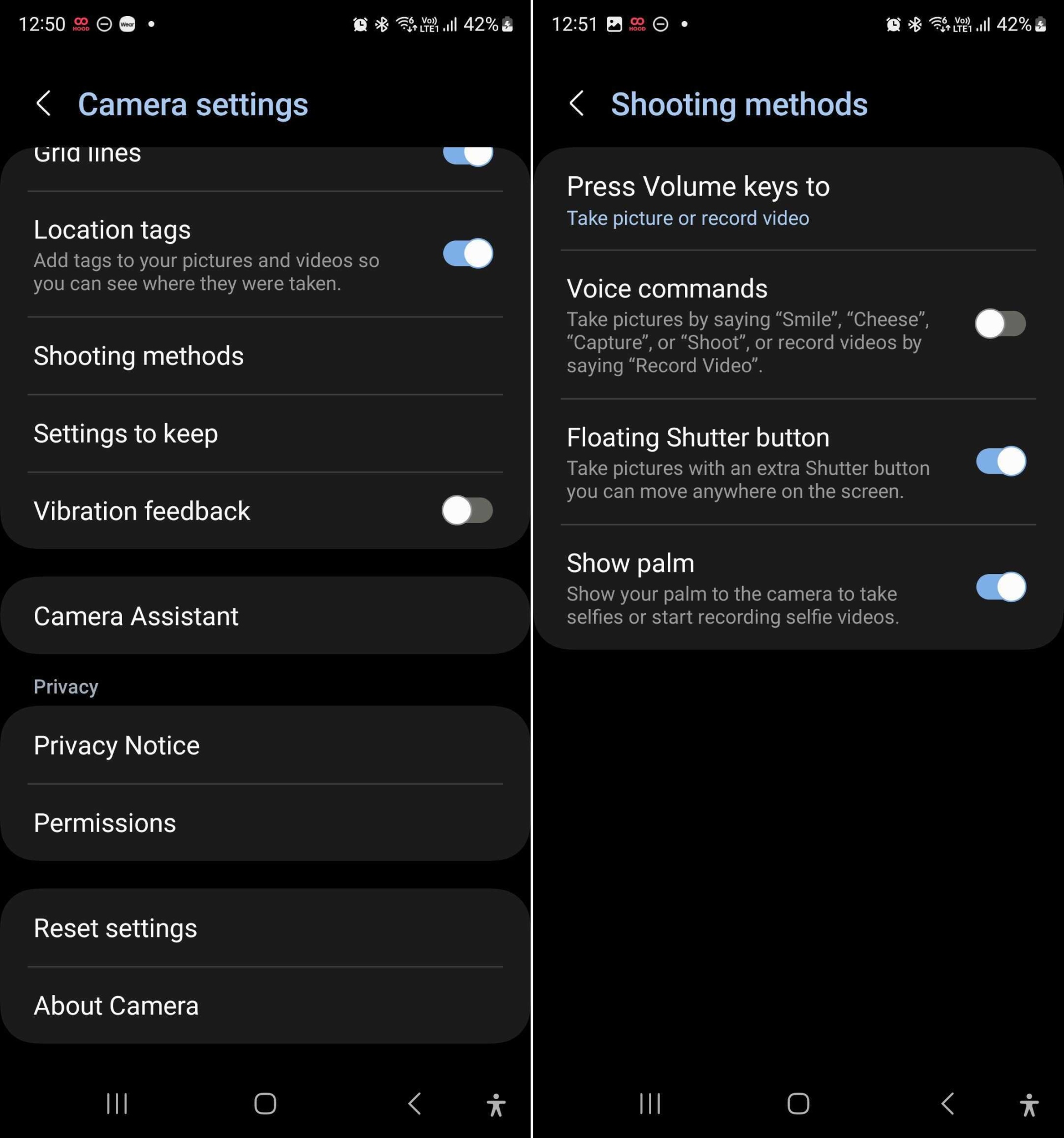The width and height of the screenshot is (1064, 1138).
Task: Go back from Shooting methods
Action: (x=577, y=104)
